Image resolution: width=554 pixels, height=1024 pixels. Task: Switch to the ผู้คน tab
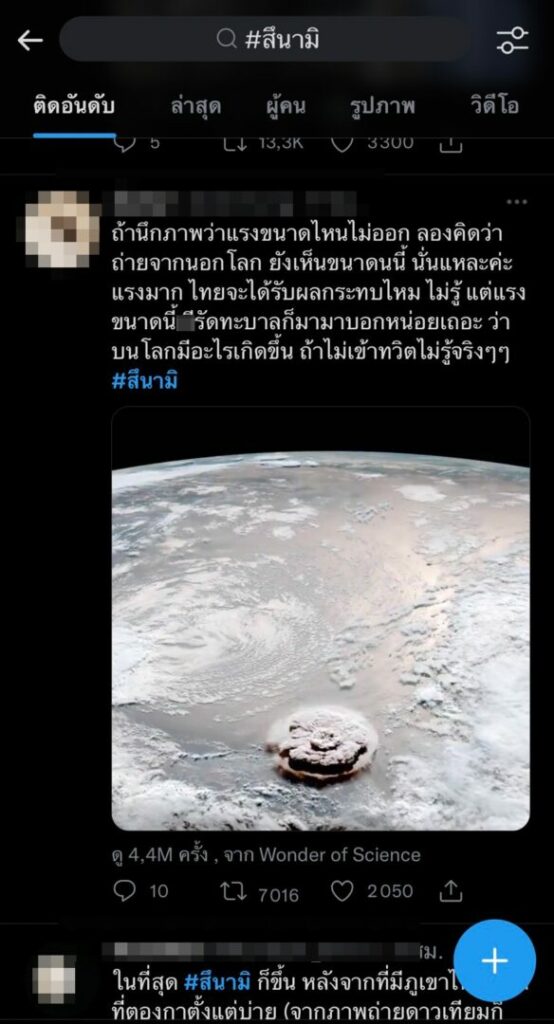coord(285,106)
